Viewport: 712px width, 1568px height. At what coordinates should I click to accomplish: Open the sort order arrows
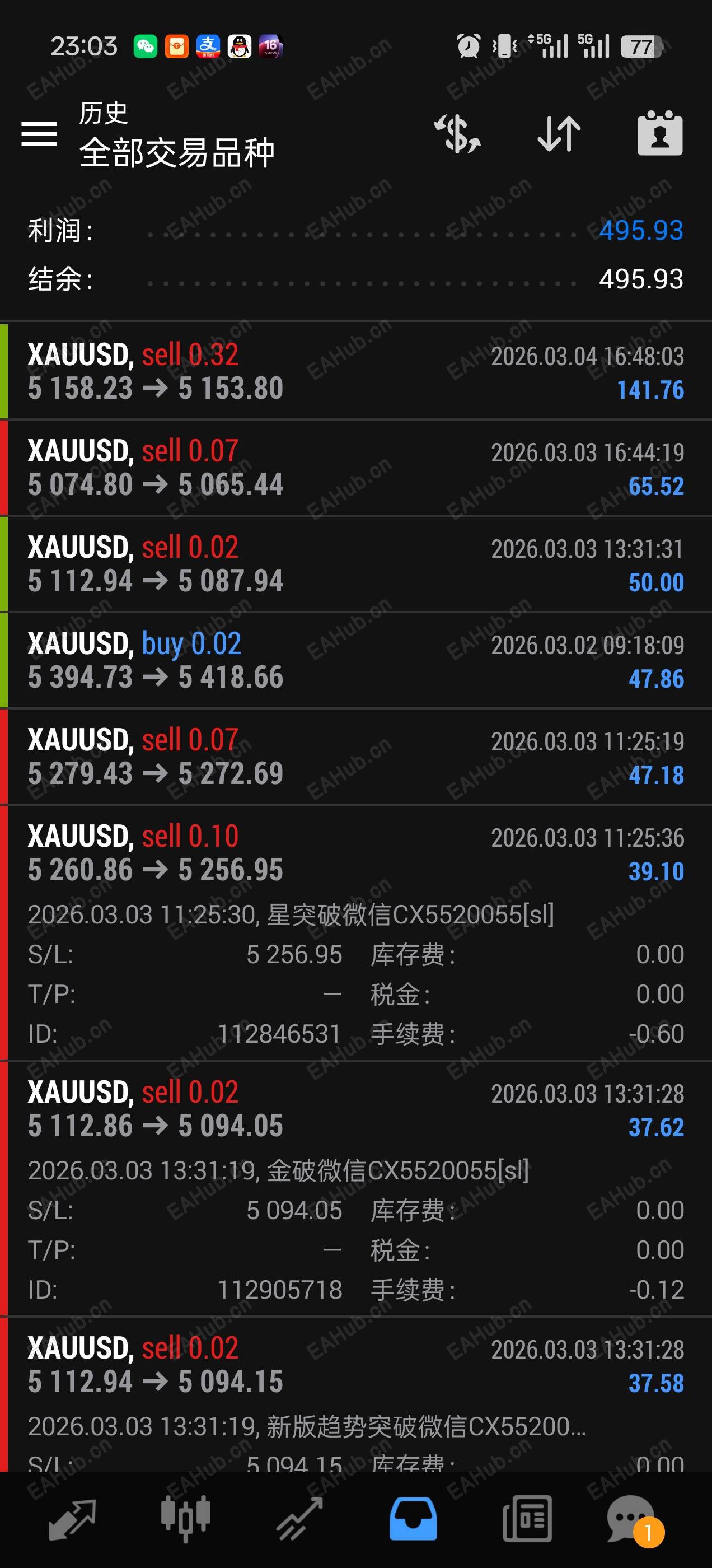pyautogui.click(x=559, y=133)
